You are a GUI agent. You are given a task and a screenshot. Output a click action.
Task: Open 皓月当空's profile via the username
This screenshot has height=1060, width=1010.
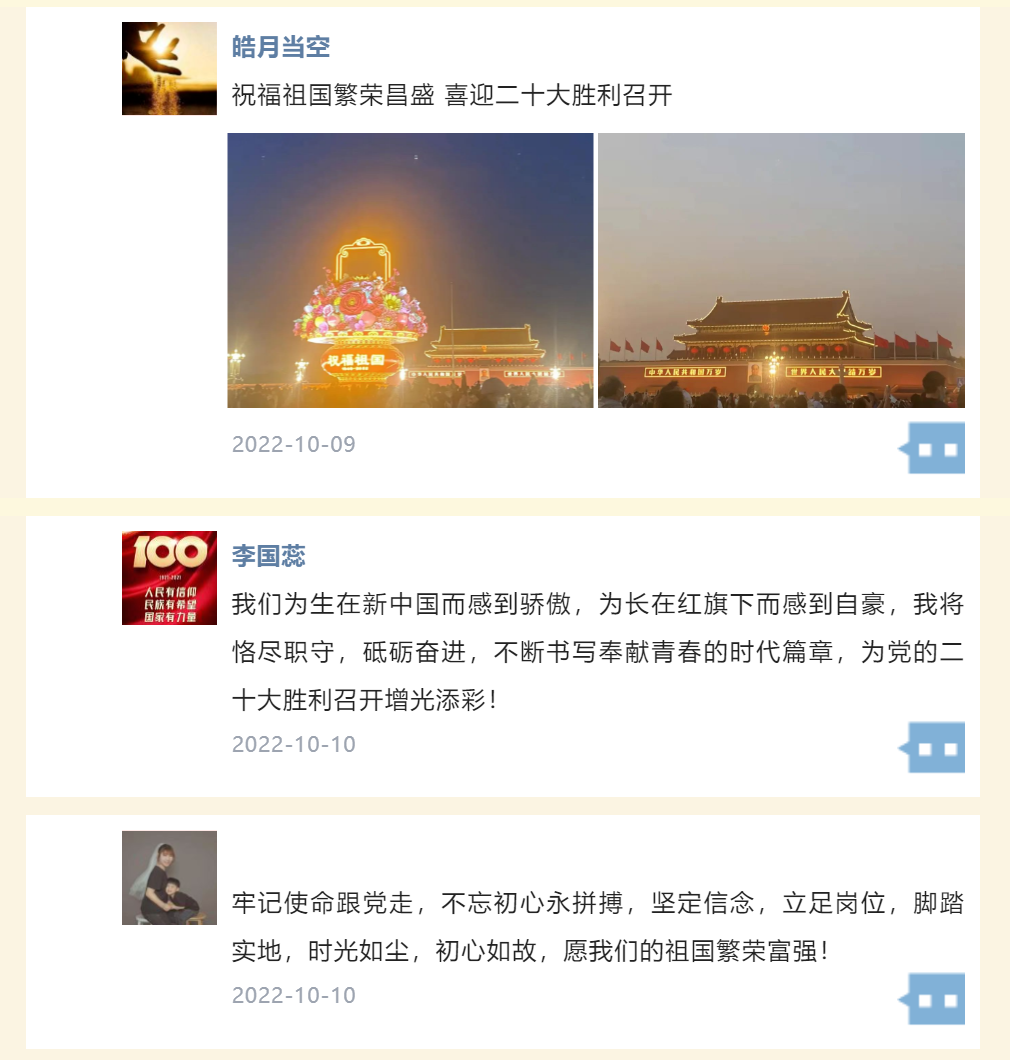tap(281, 46)
